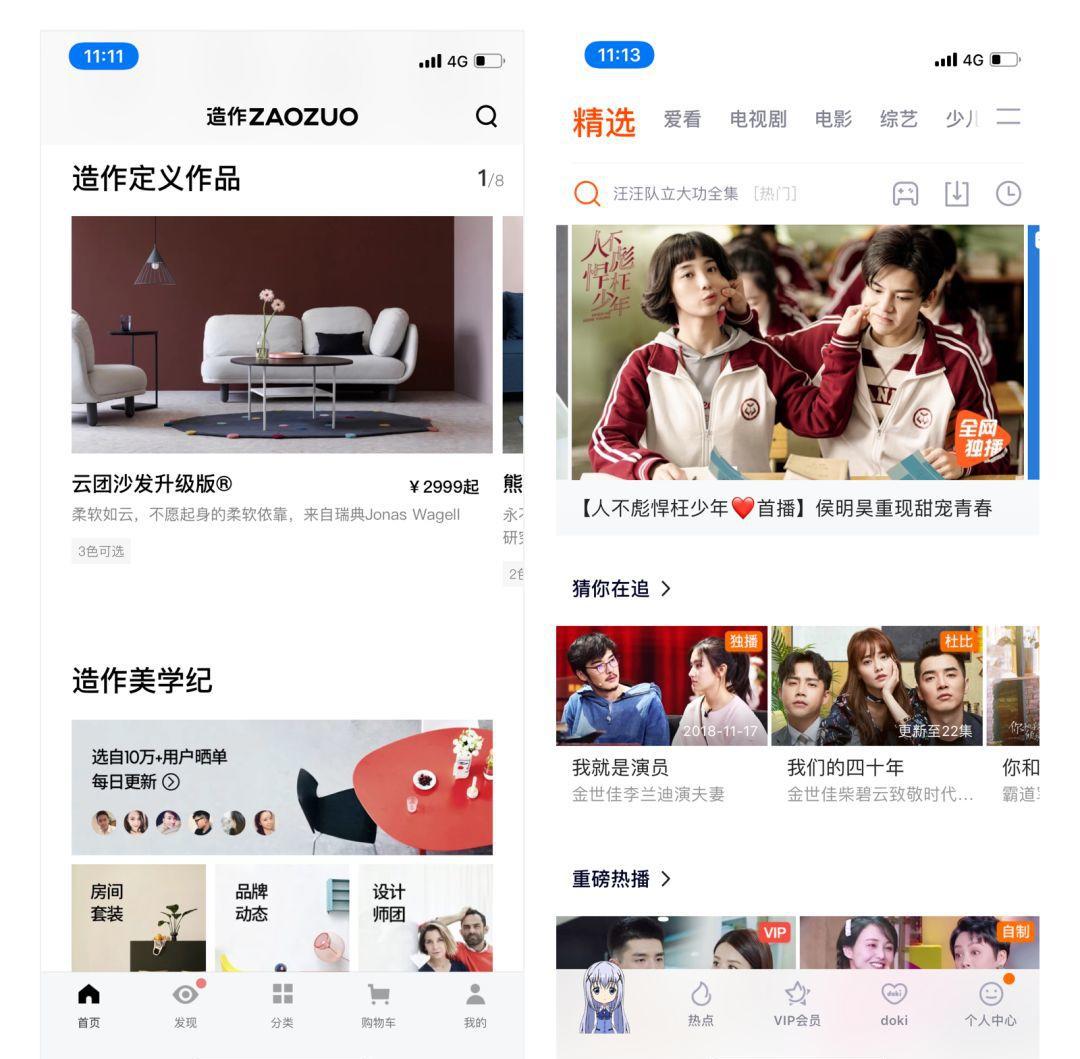The image size is (1080, 1059).
Task: Open search in the ZAOZUO header
Action: pos(486,117)
